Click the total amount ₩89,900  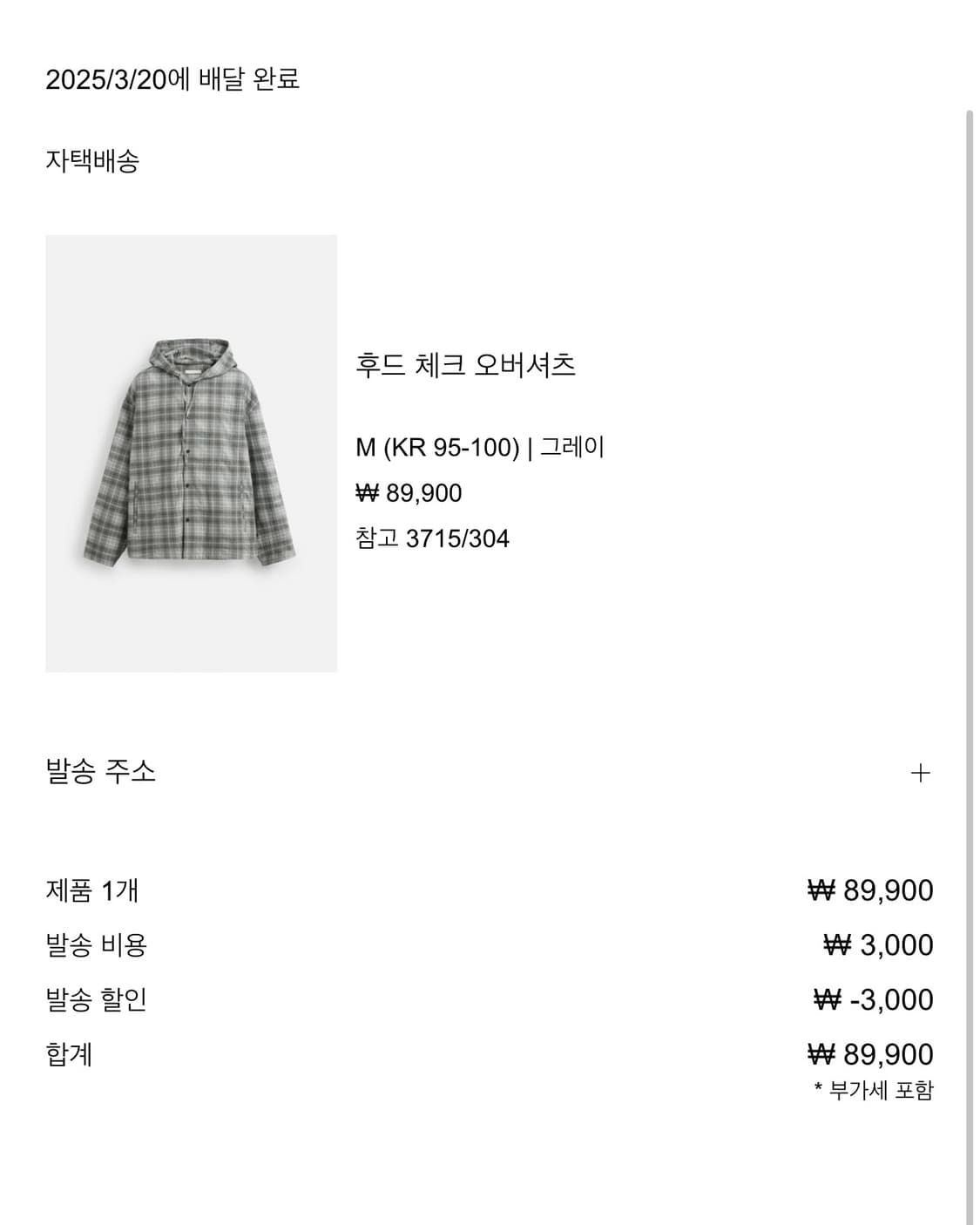(871, 1053)
